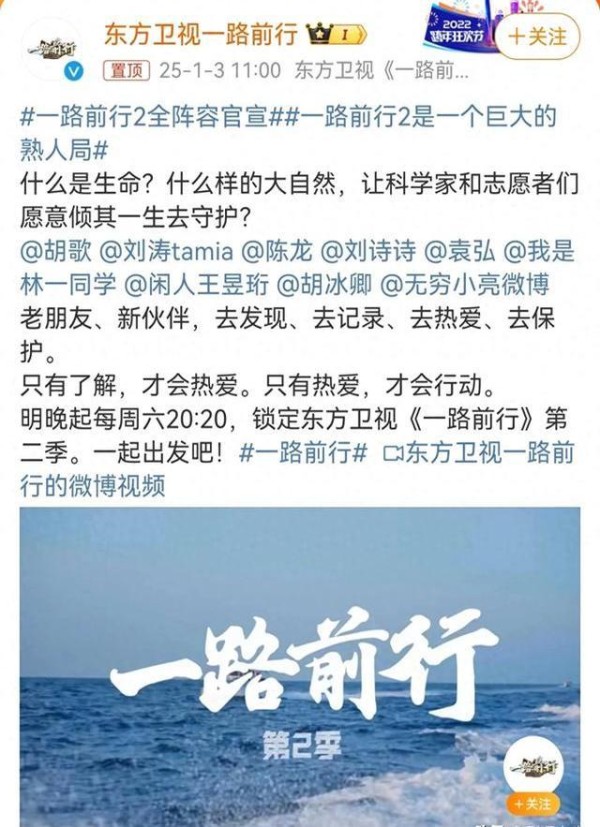Follow 东方卫视一路前行 with the top 关注 button
Screen dimensions: 600x827
coord(538,36)
